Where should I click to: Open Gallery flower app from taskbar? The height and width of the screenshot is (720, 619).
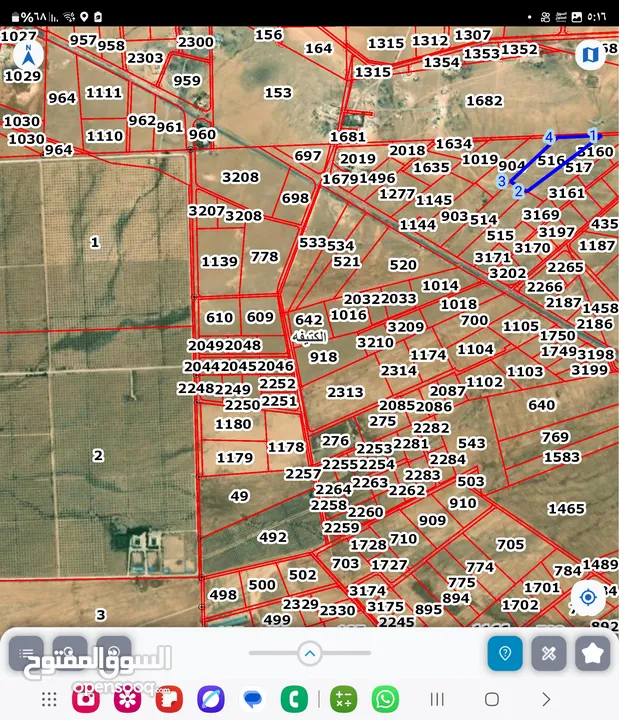(127, 699)
